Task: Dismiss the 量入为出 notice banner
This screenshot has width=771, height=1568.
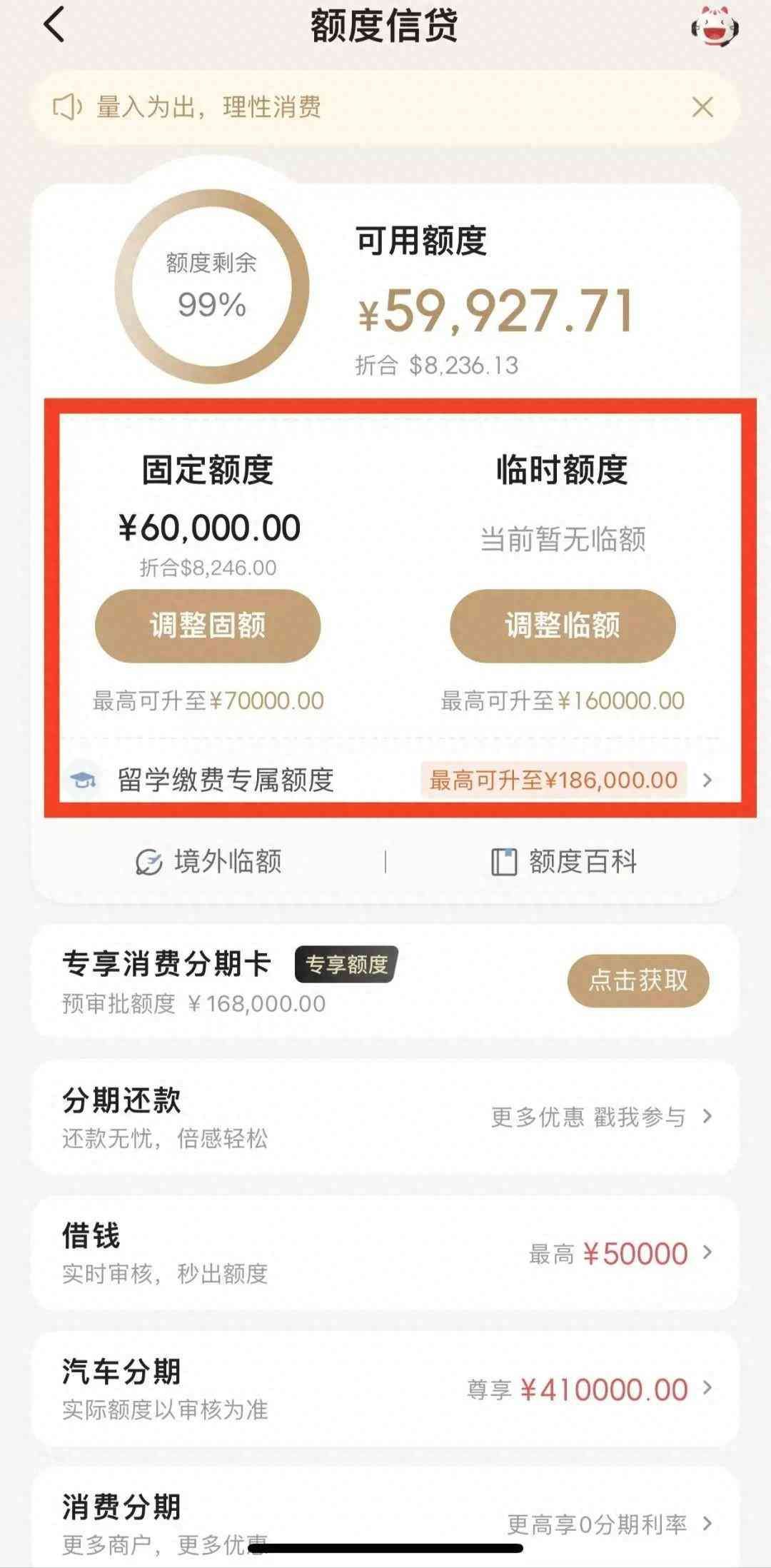Action: (x=702, y=108)
